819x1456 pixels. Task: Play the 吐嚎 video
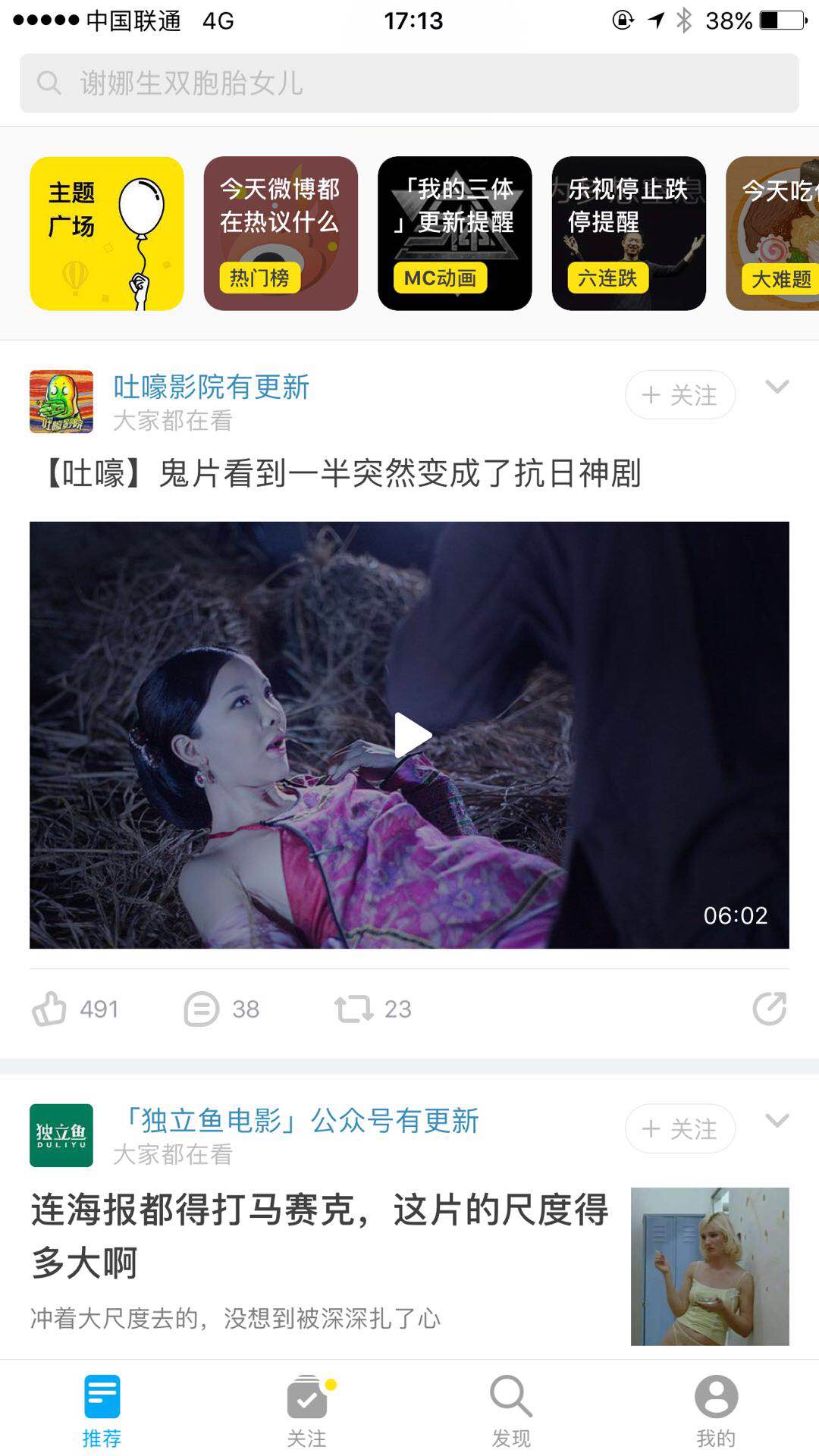(412, 735)
